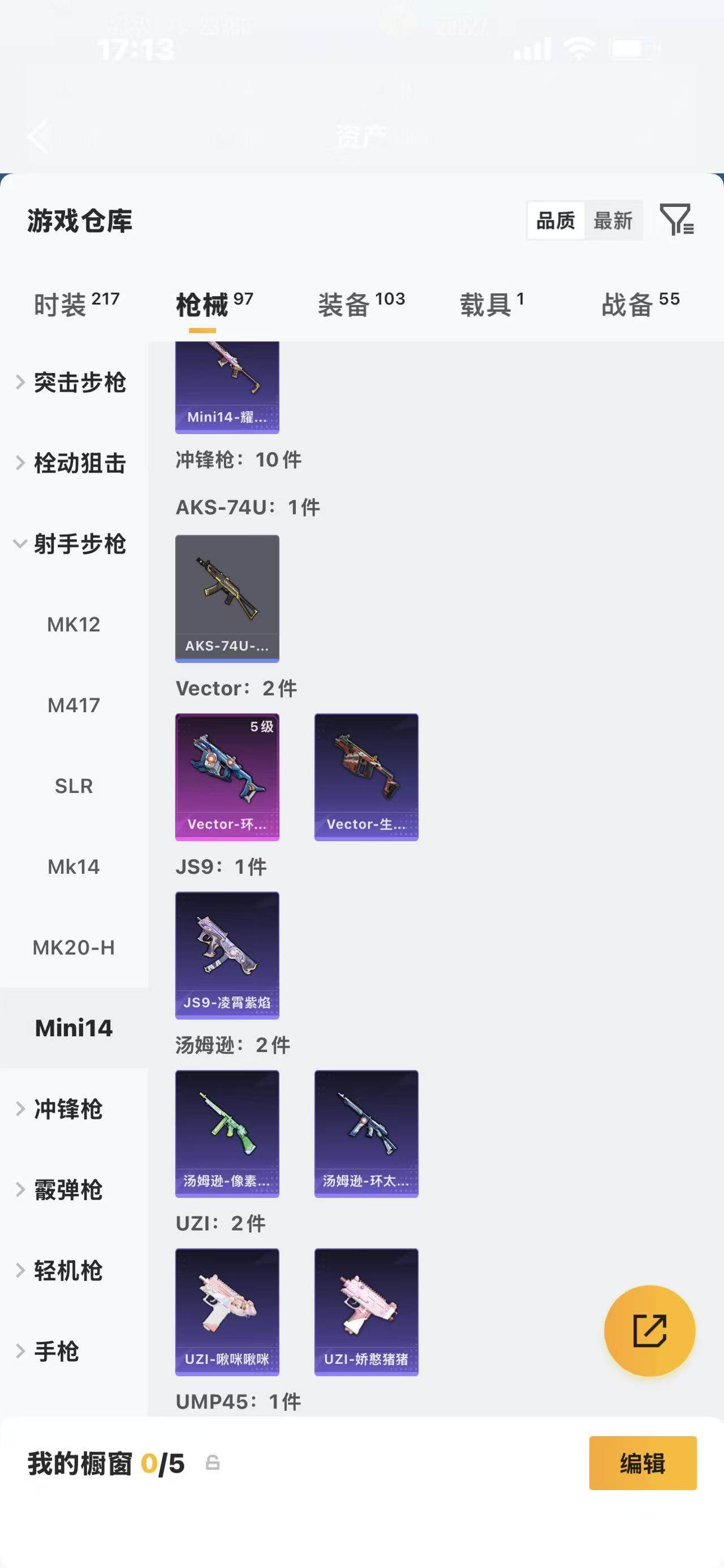This screenshot has height=1568, width=724.
Task: Select MK12 in the sidebar
Action: [x=74, y=625]
